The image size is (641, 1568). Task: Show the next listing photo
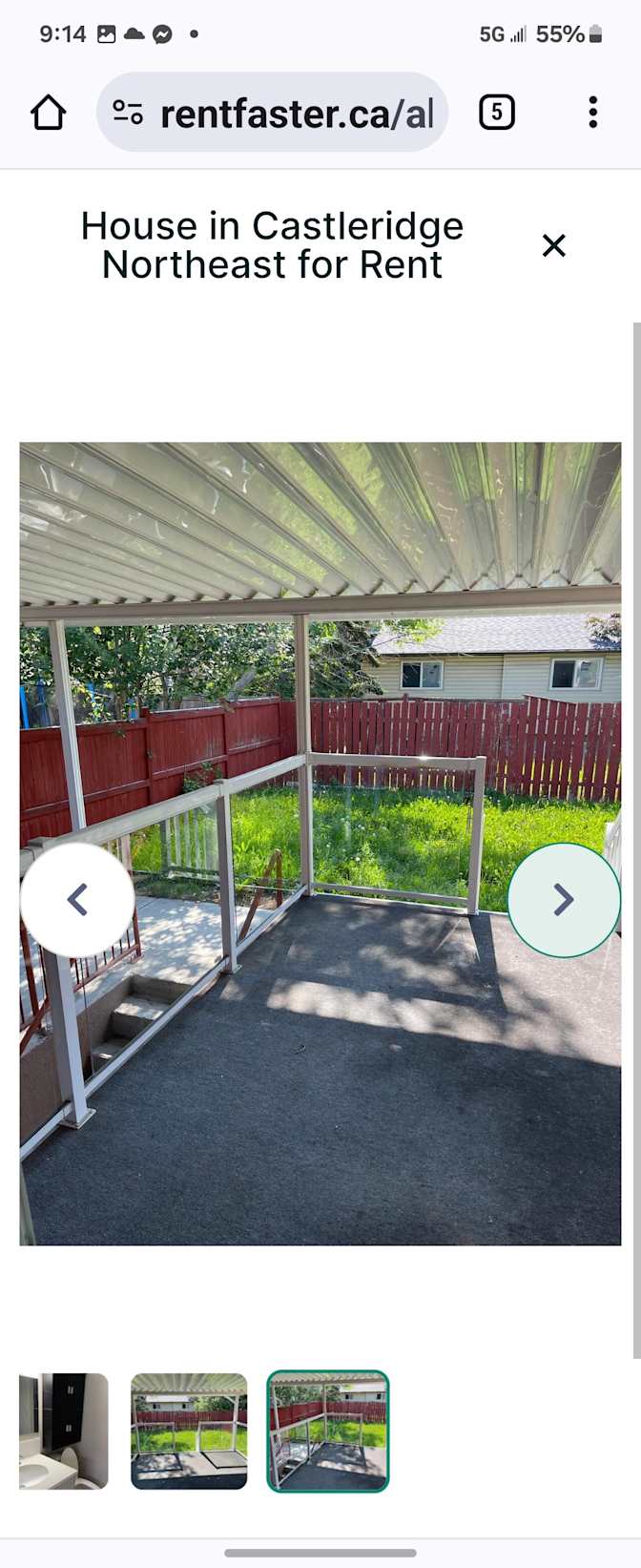[x=563, y=899]
